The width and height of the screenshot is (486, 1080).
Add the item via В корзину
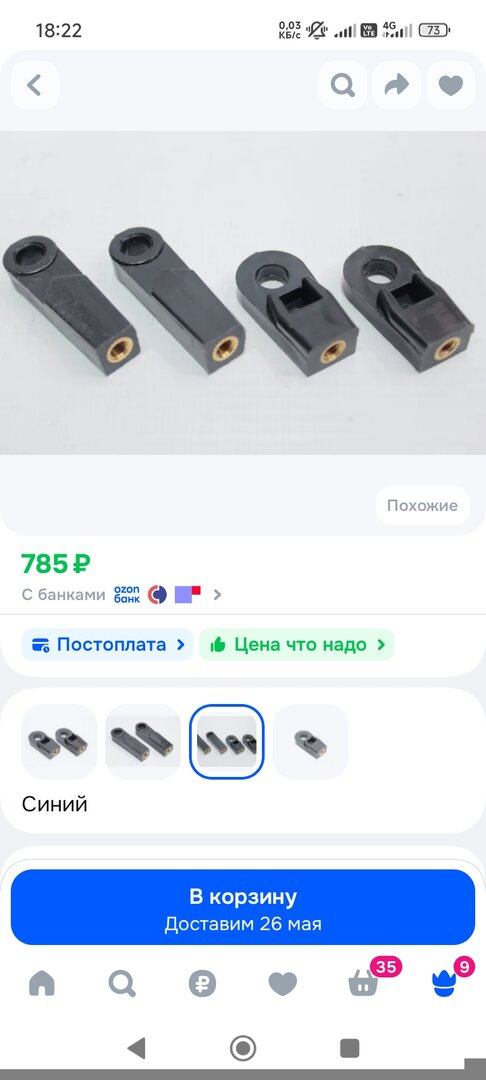coord(243,907)
